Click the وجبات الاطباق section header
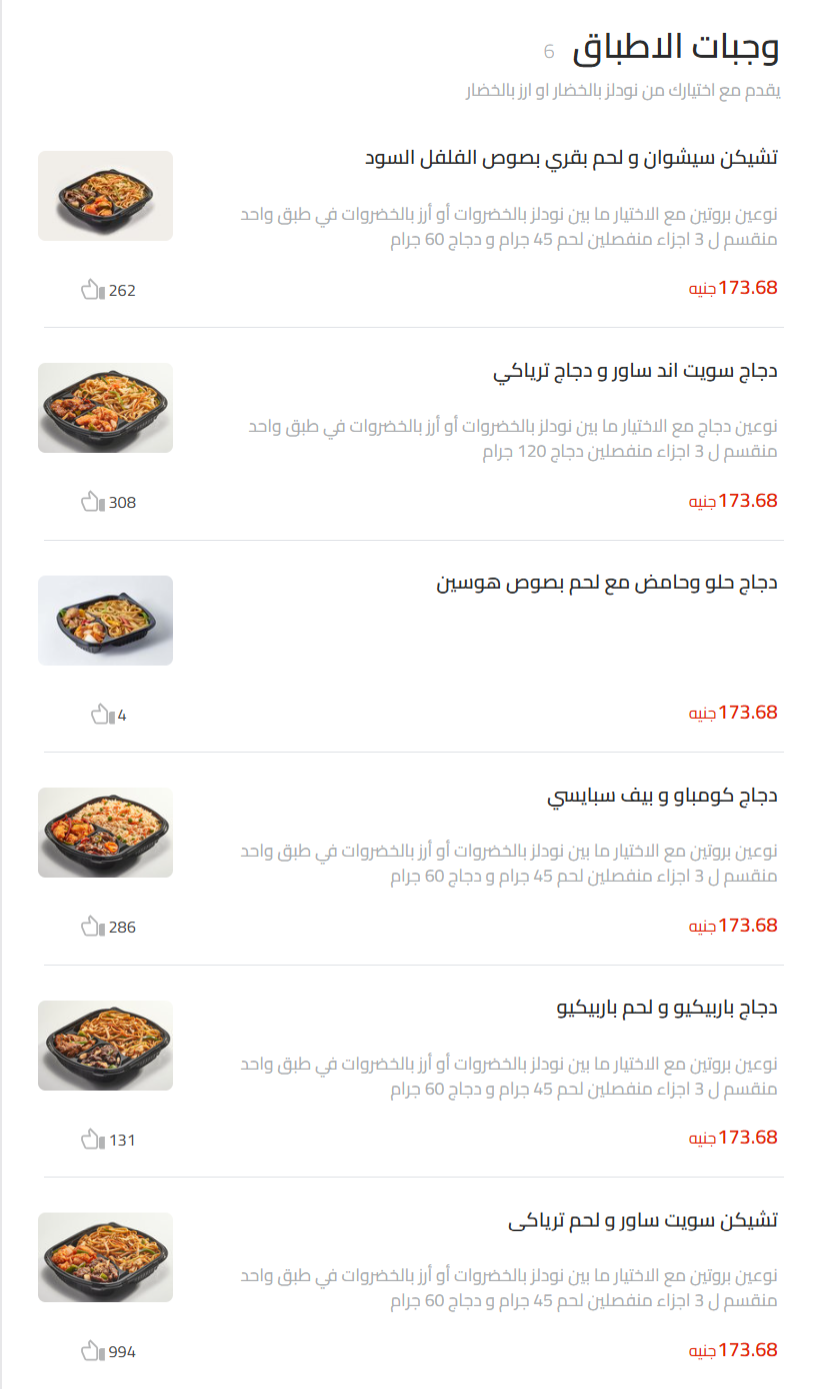 point(682,49)
